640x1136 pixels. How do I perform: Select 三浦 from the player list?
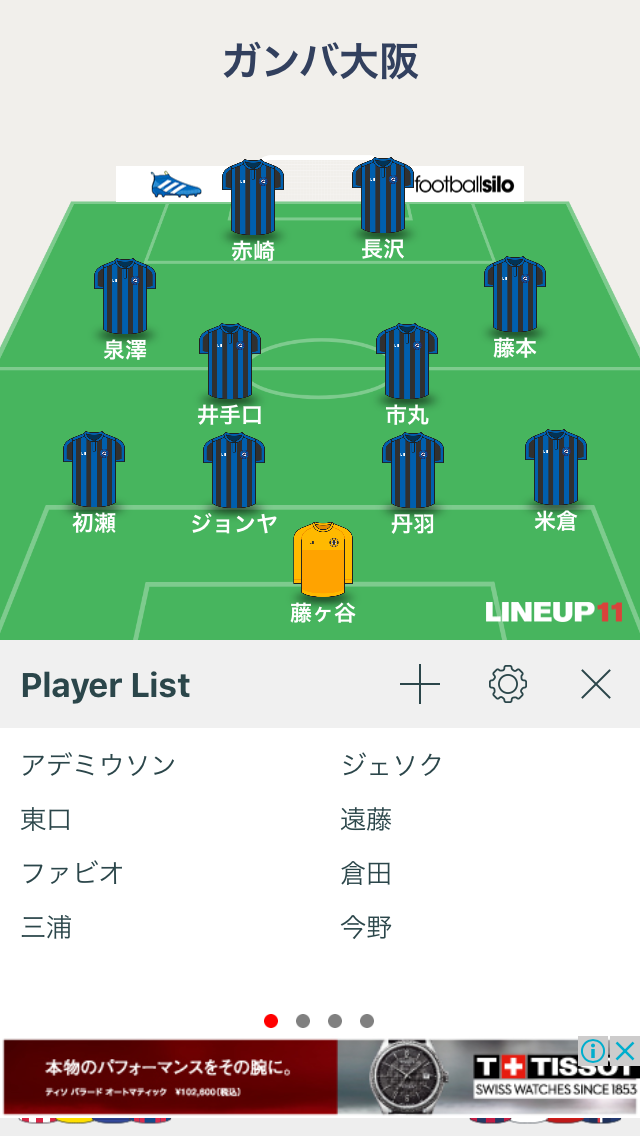pyautogui.click(x=47, y=927)
